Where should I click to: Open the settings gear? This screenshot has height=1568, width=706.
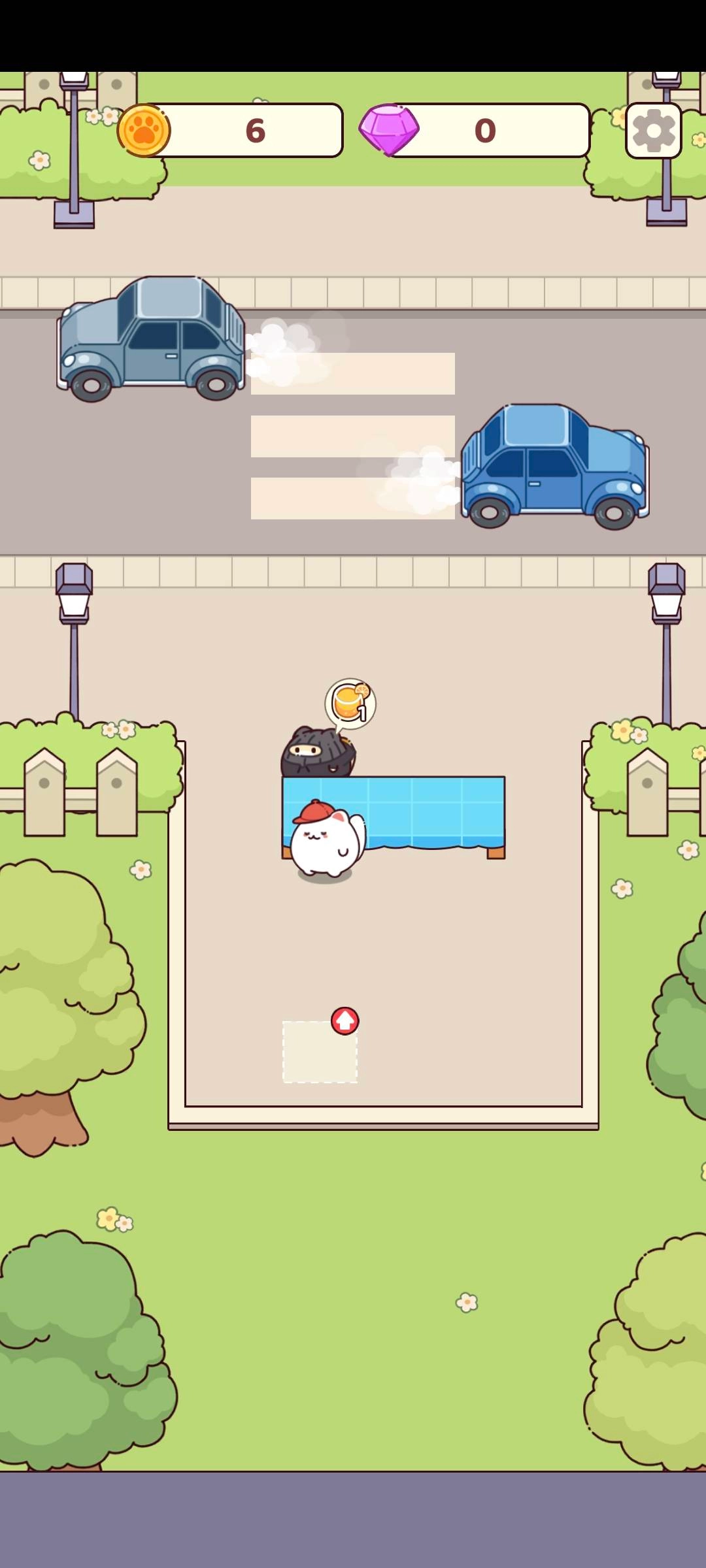653,131
